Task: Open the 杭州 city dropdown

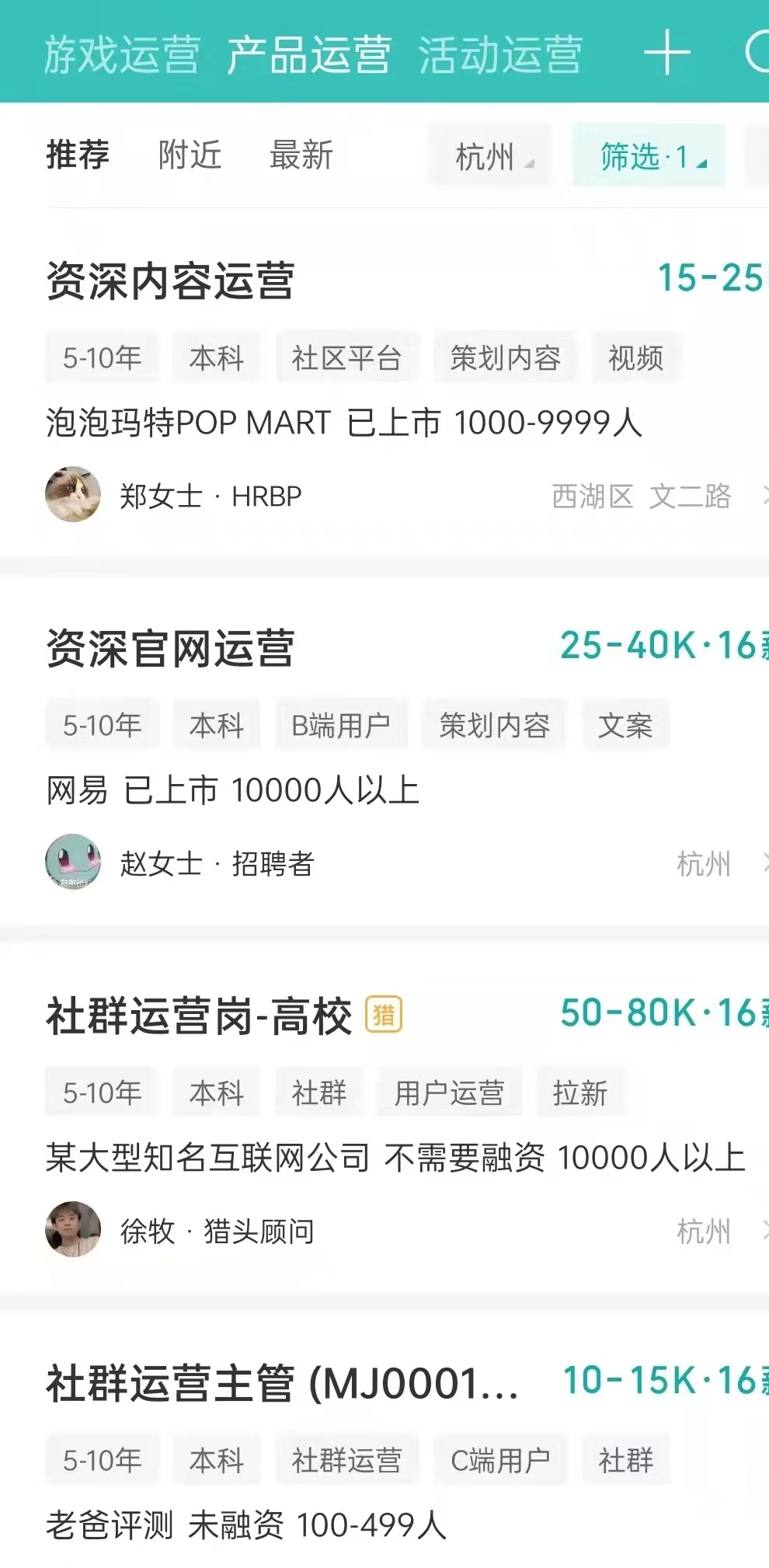Action: point(491,157)
